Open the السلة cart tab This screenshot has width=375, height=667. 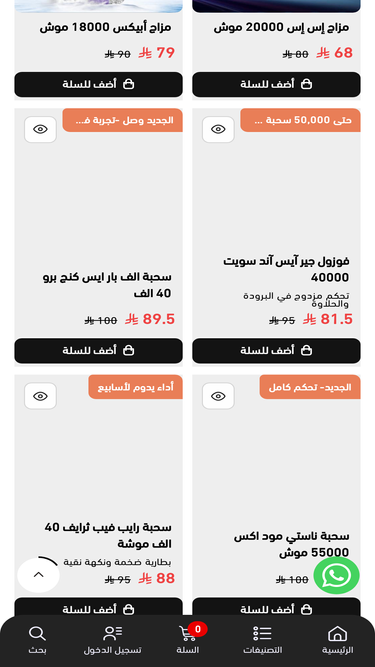(x=188, y=639)
